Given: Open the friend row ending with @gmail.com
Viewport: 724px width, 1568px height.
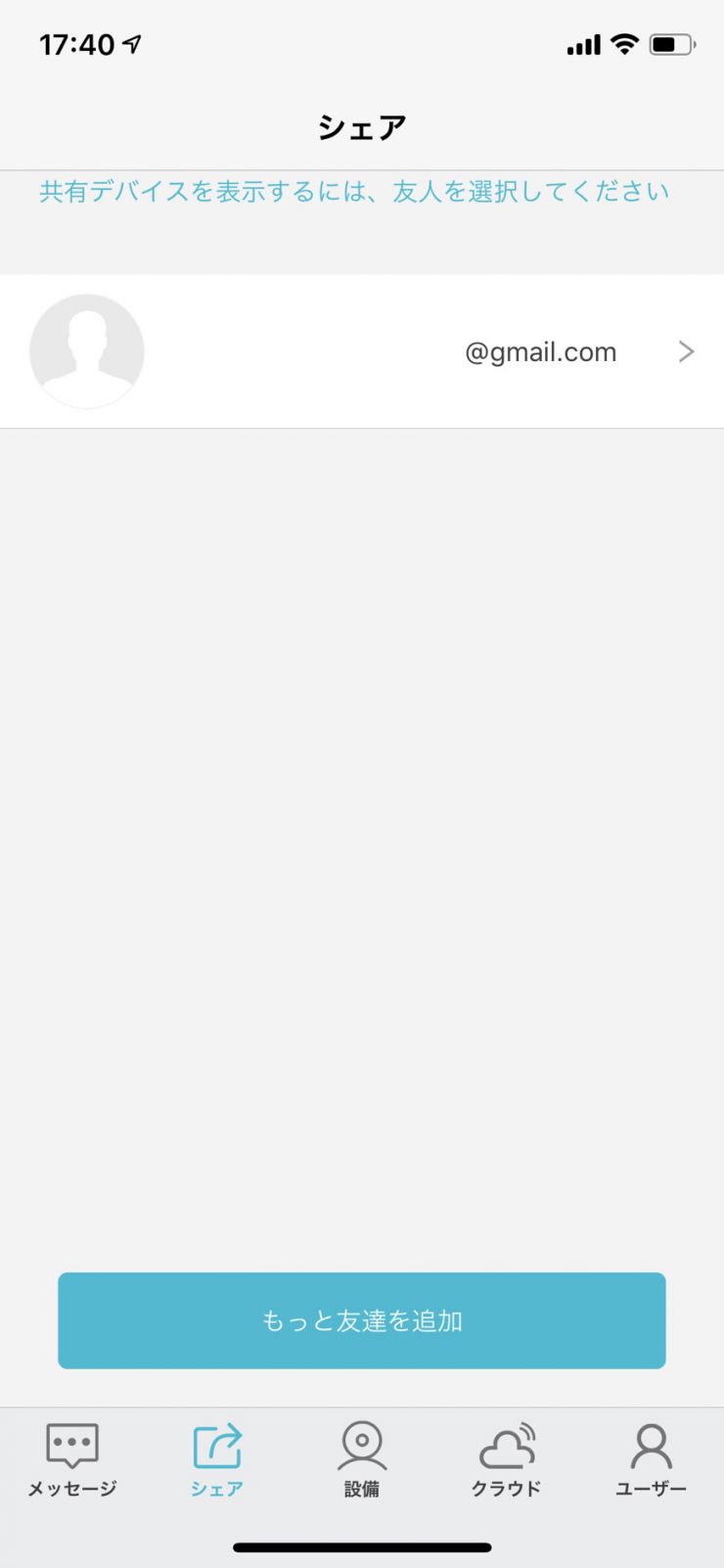Looking at the screenshot, I should point(362,351).
